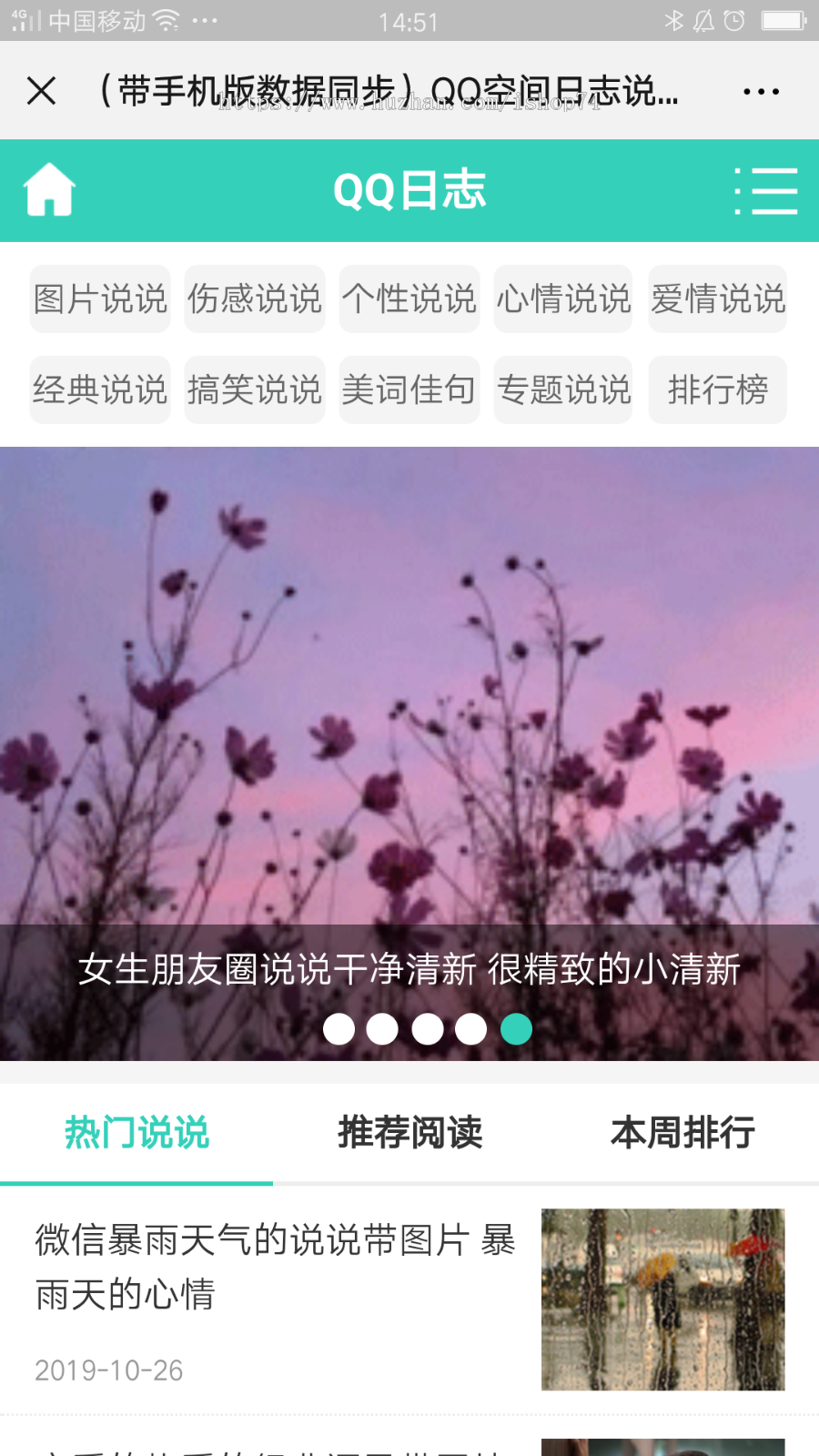Open the 爱情说说 category

coord(718,299)
